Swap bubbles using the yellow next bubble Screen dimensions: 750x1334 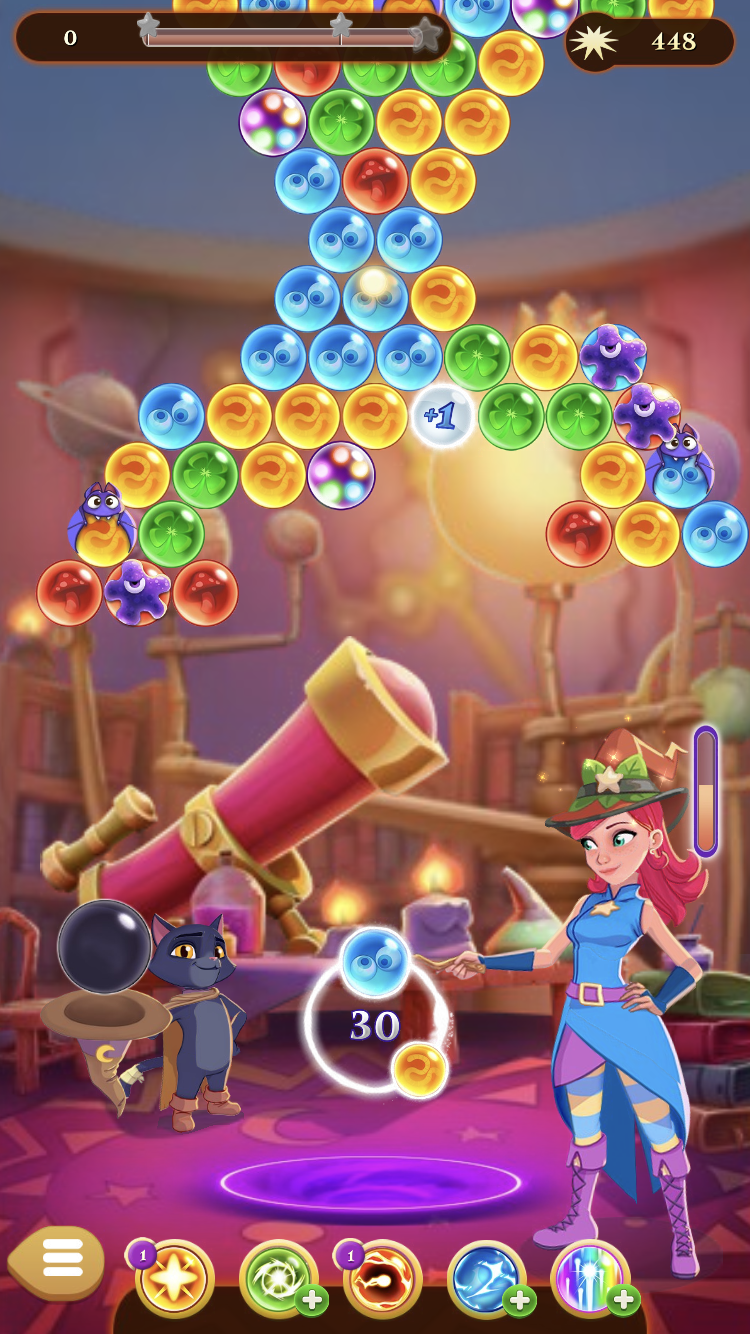pos(419,1069)
